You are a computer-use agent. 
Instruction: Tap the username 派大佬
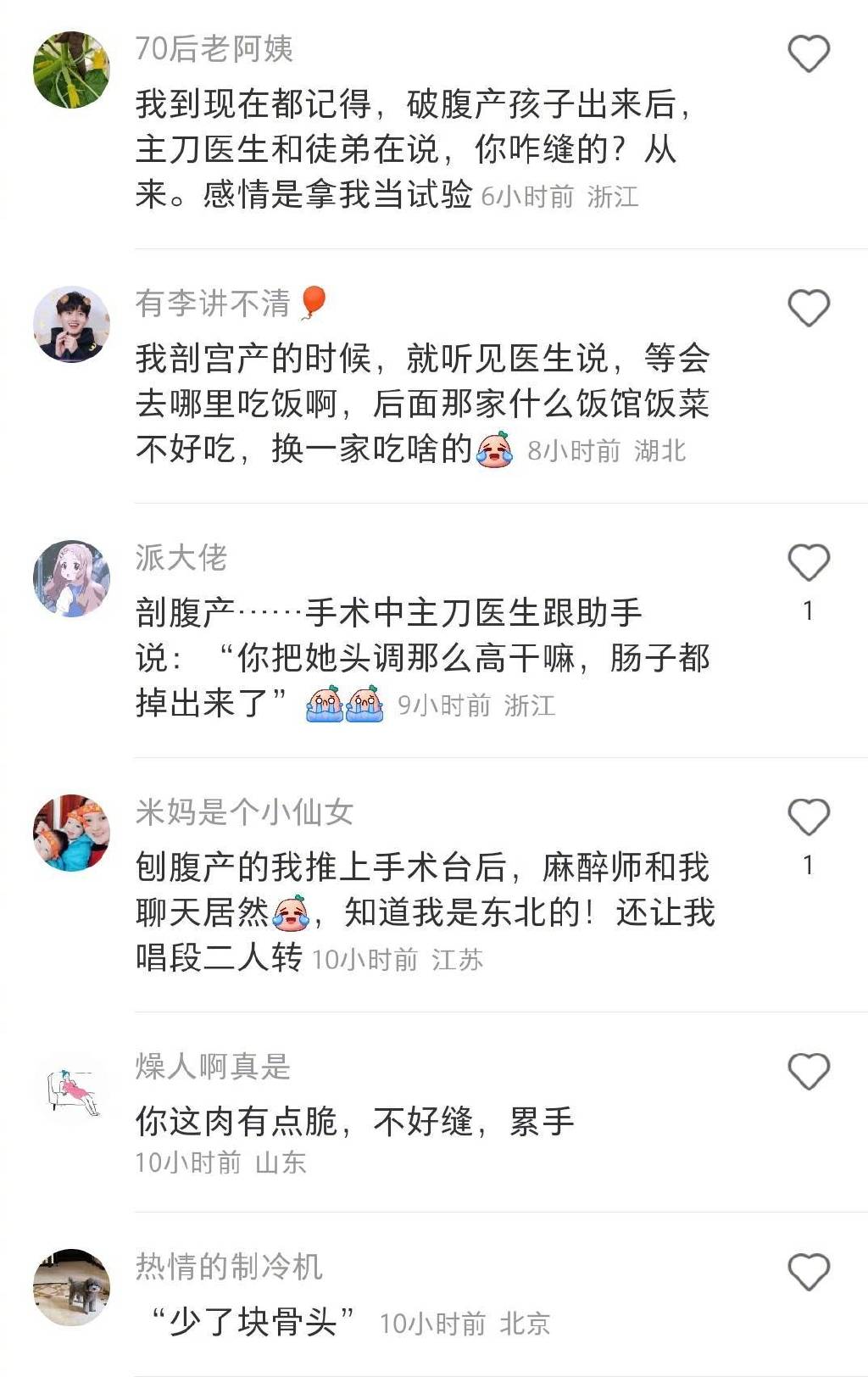tap(181, 557)
